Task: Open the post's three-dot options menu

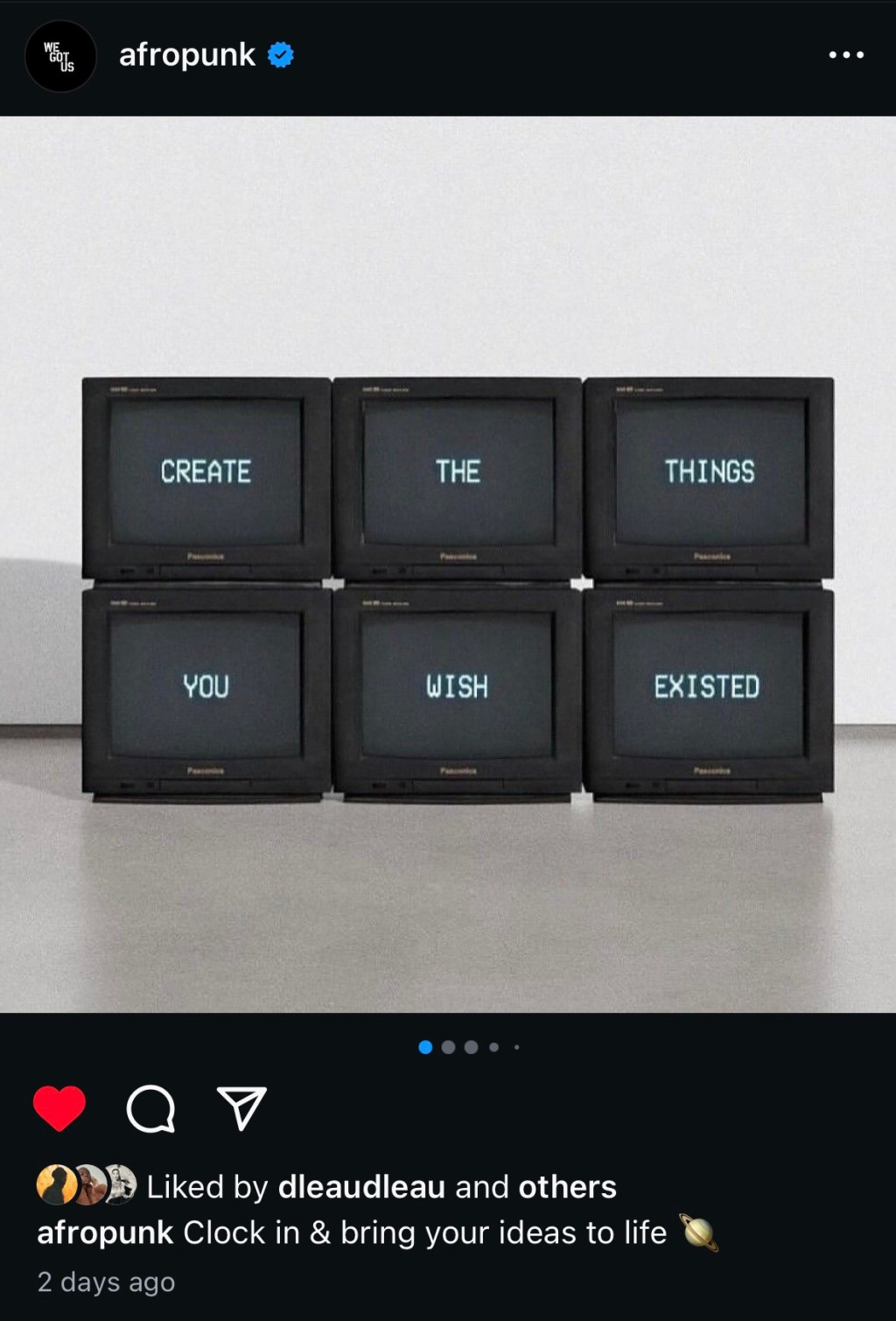Action: (845, 55)
